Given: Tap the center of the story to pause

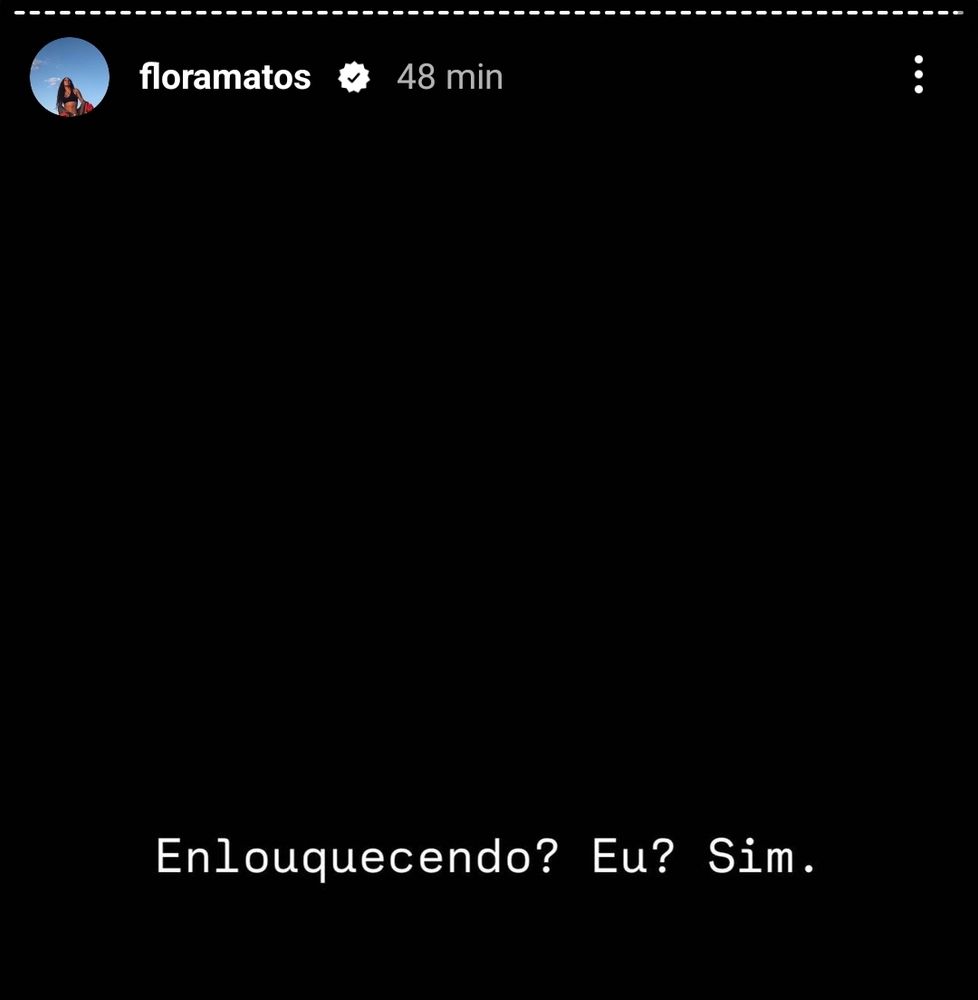Looking at the screenshot, I should (489, 500).
